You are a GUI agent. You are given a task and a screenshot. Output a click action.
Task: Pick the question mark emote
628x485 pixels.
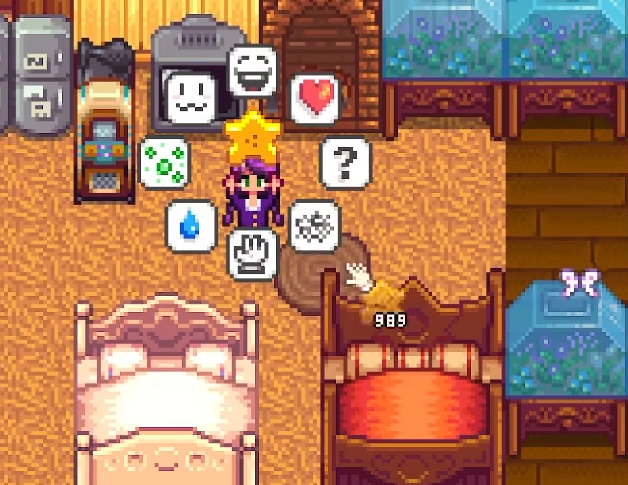[x=345, y=160]
